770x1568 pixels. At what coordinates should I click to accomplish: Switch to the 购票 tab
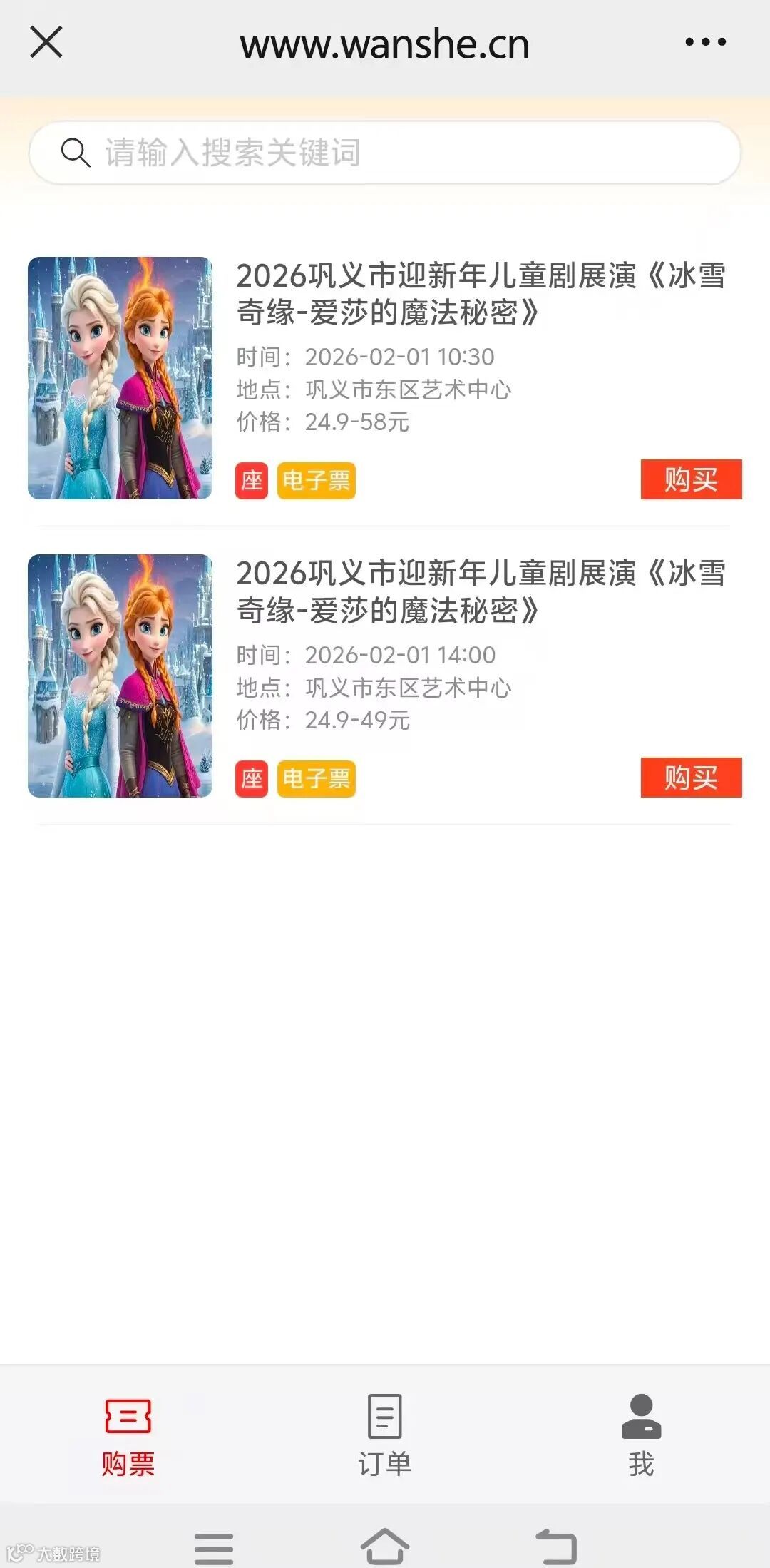(128, 1435)
